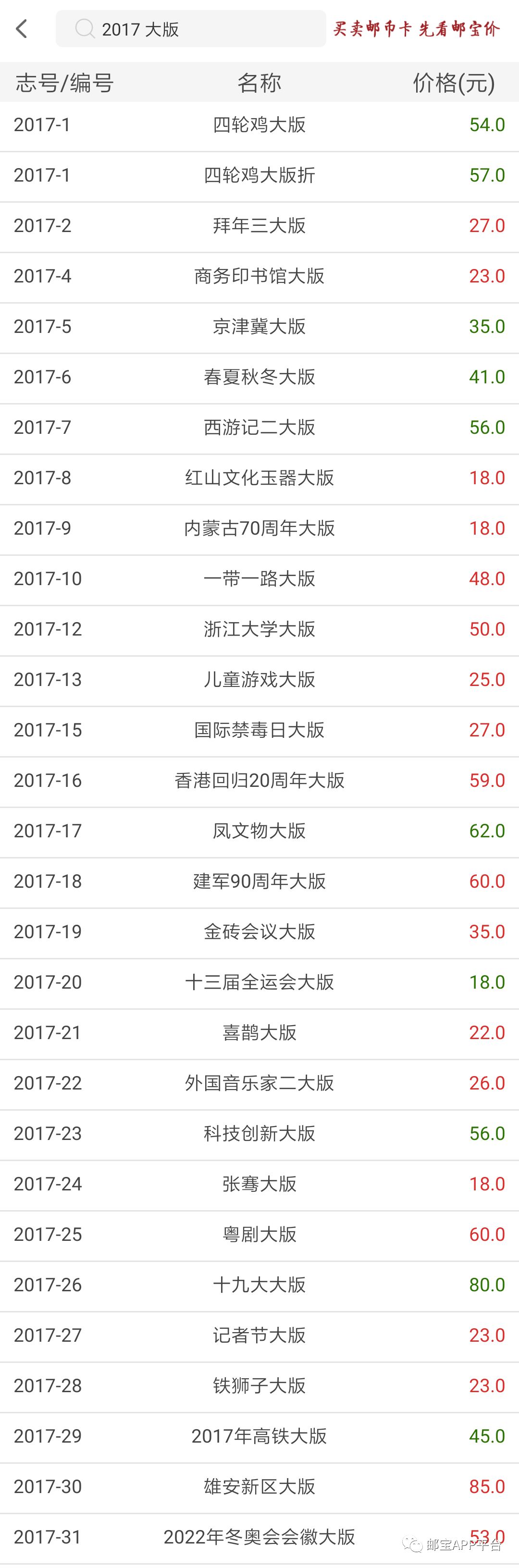View the 京津冀大版 listing
The image size is (519, 1568).
(259, 327)
